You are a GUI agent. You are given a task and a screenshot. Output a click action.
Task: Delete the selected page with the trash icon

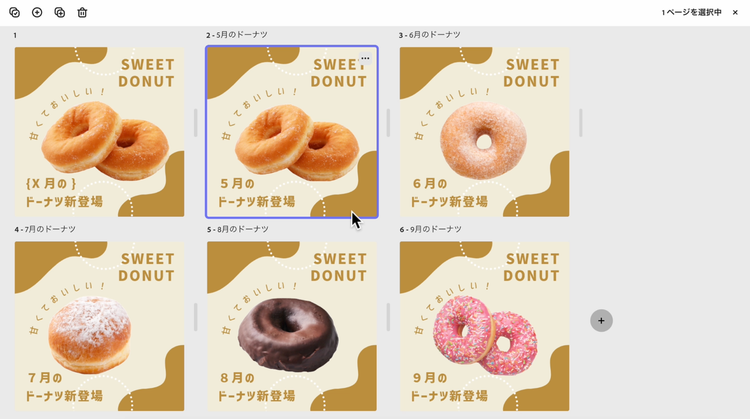82,12
